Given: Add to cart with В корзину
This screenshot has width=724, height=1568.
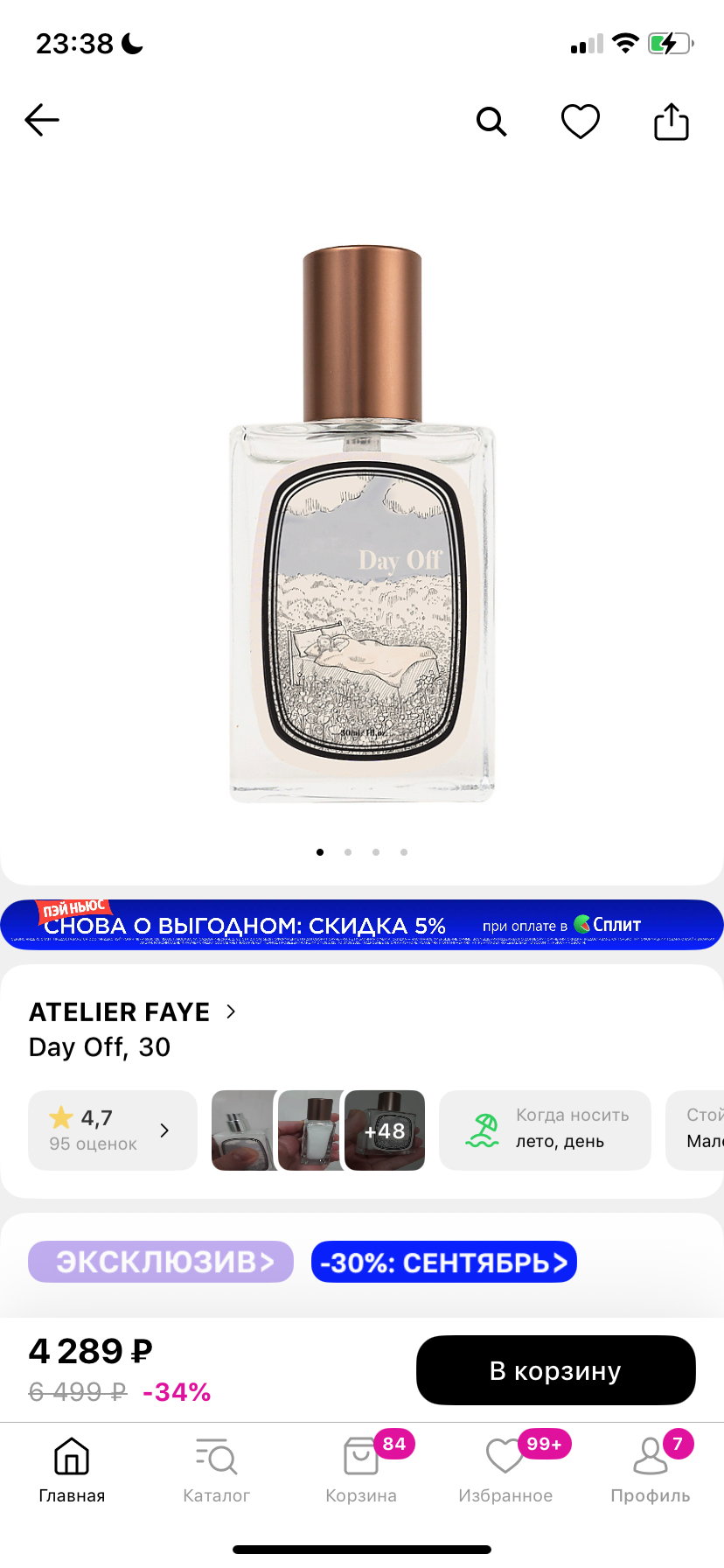Looking at the screenshot, I should (x=556, y=1370).
